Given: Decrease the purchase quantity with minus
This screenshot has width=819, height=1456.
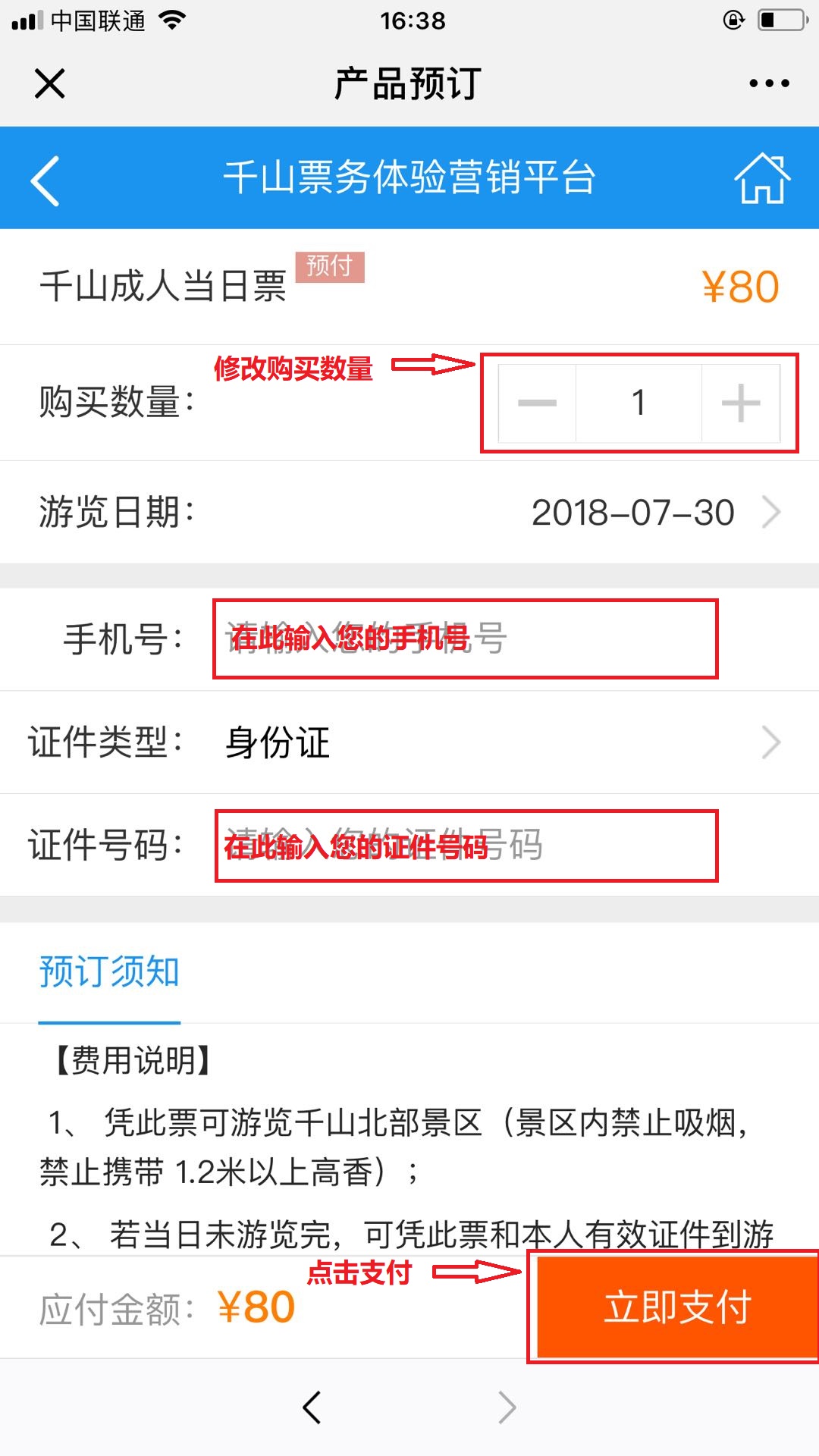Looking at the screenshot, I should click(537, 403).
